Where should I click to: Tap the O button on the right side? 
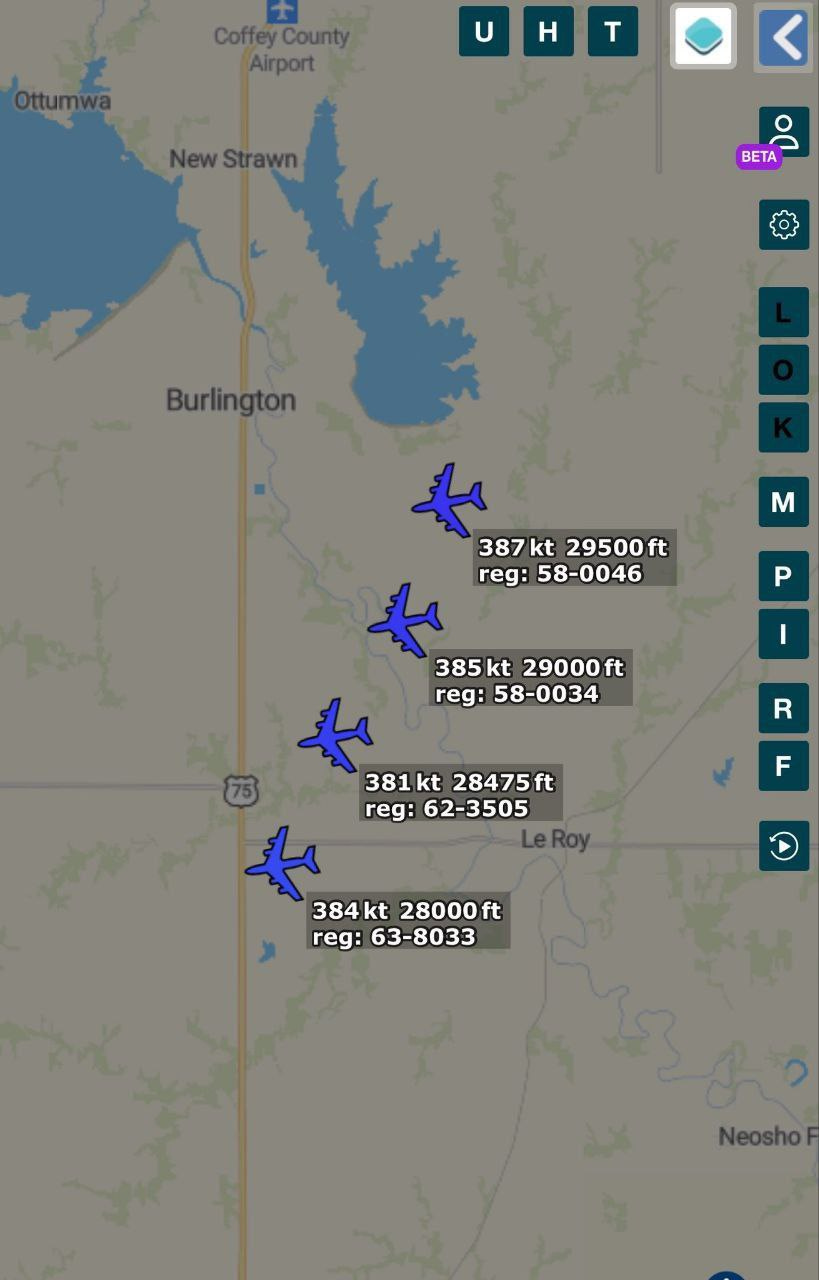point(784,370)
